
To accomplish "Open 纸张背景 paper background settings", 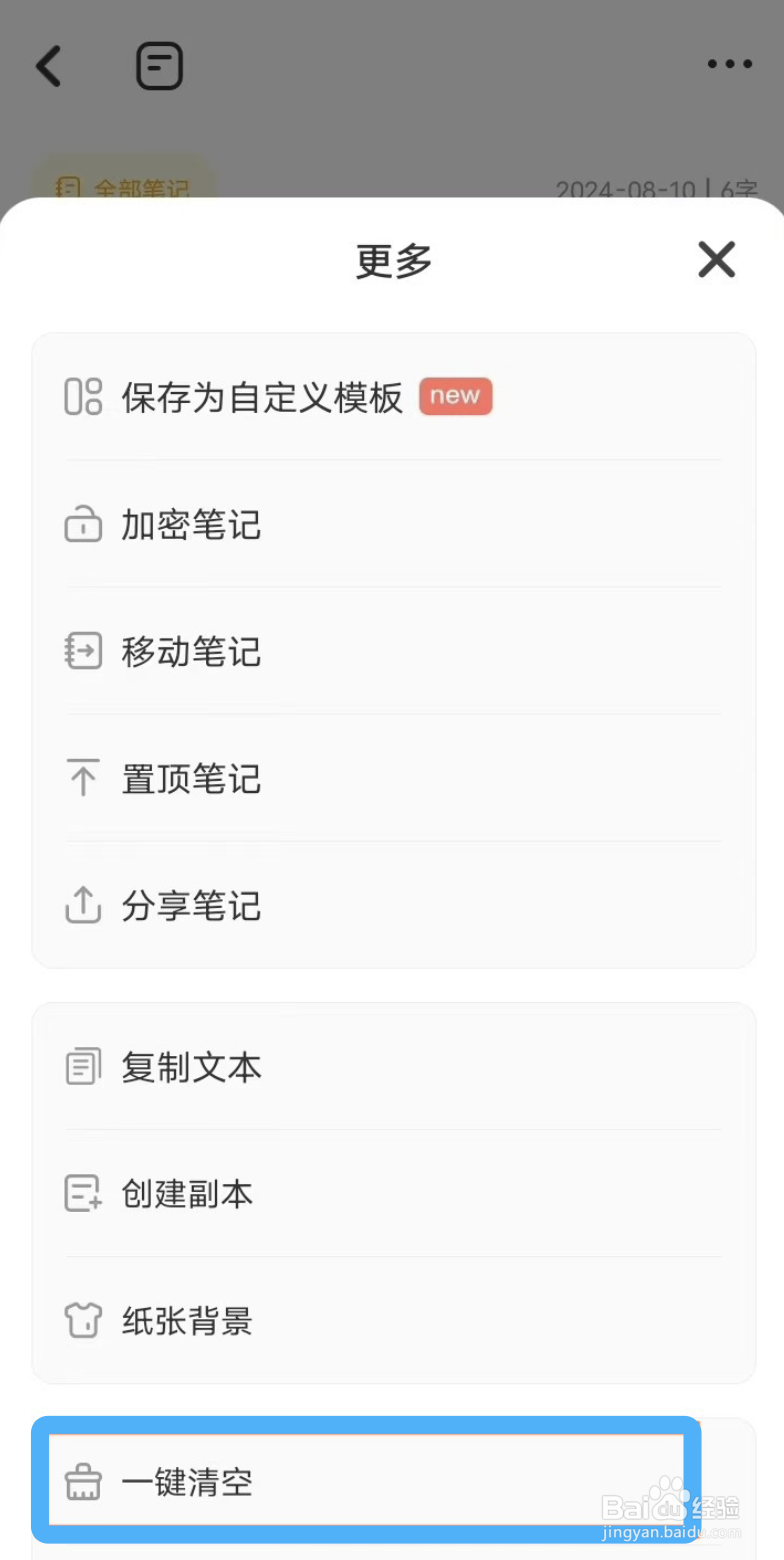I will pyautogui.click(x=393, y=1321).
